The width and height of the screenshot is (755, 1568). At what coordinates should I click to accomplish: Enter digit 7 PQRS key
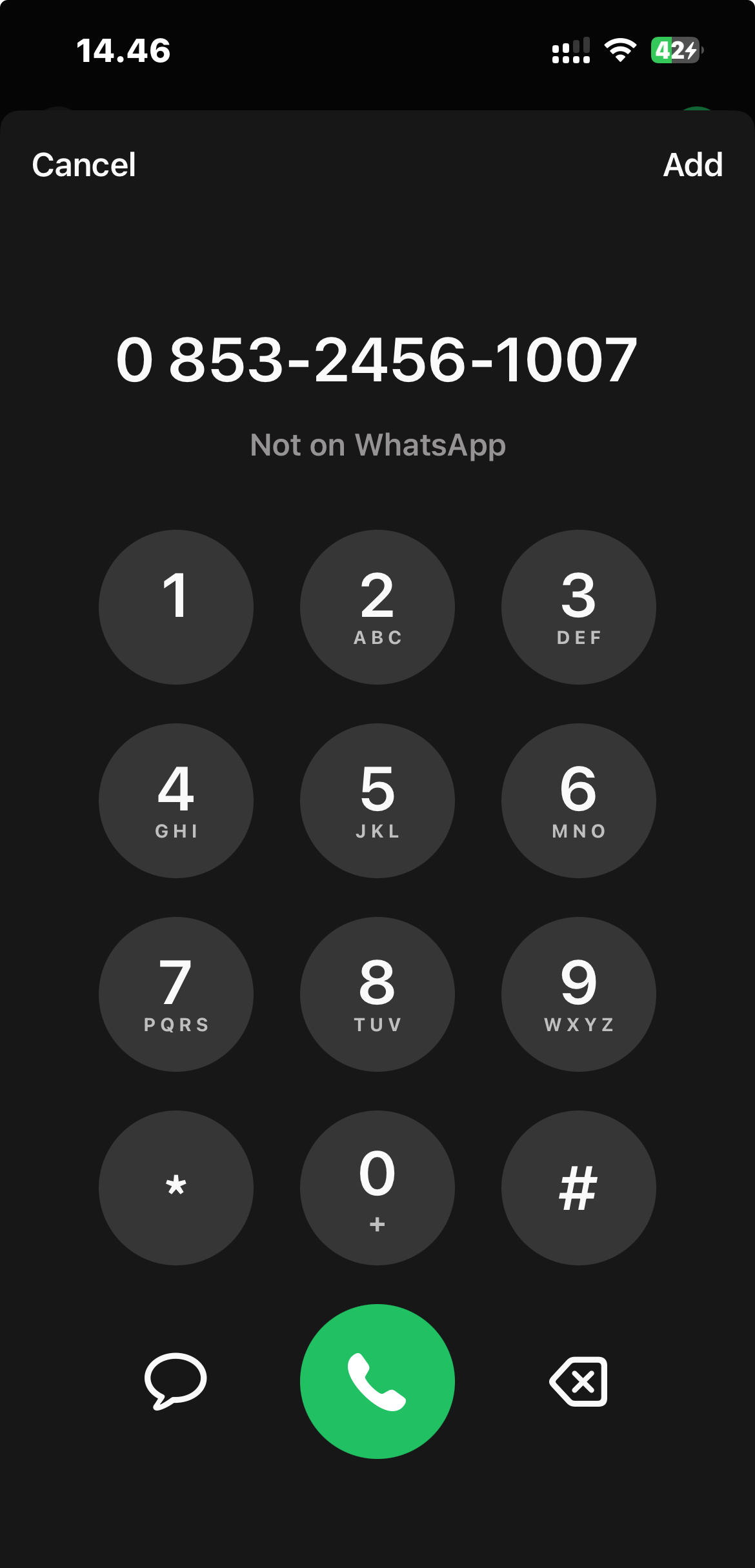point(176,994)
